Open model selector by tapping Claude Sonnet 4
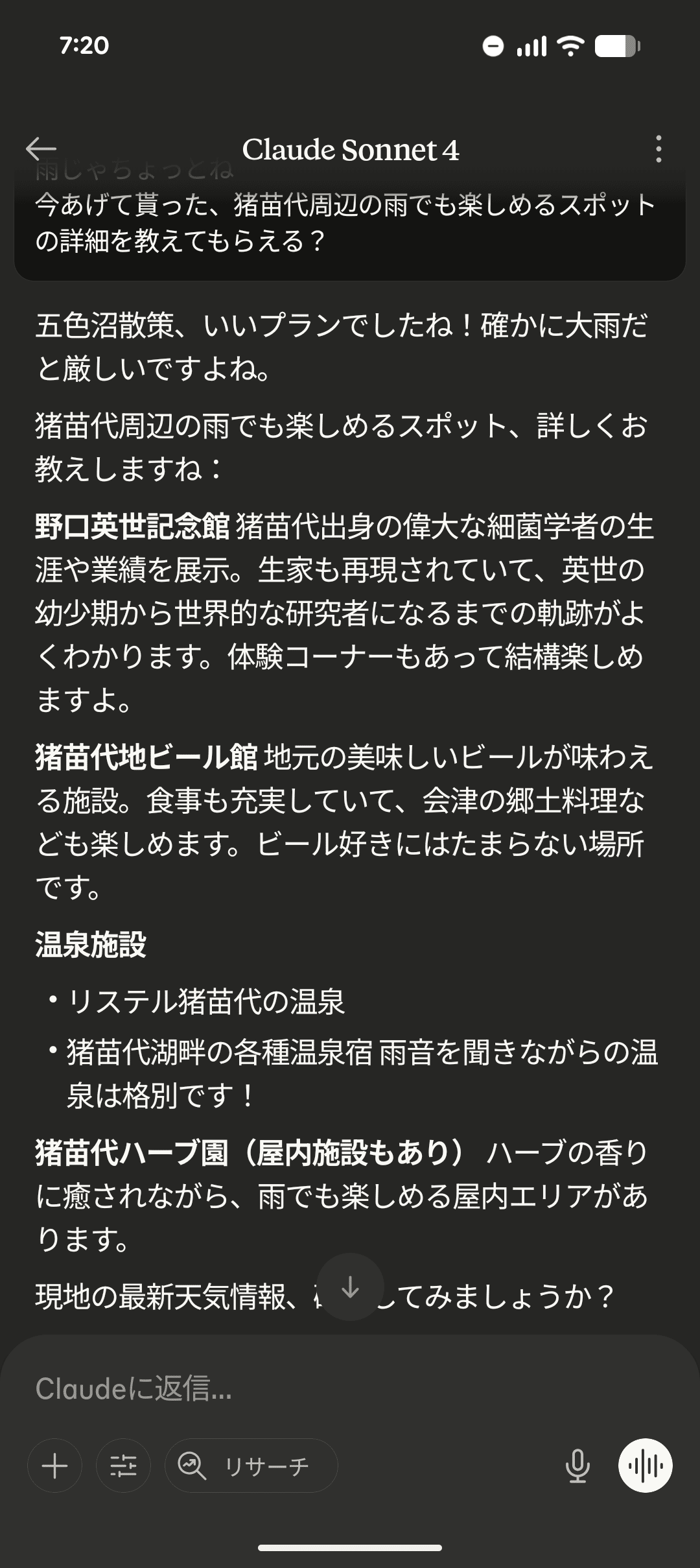700x1568 pixels. pos(350,148)
